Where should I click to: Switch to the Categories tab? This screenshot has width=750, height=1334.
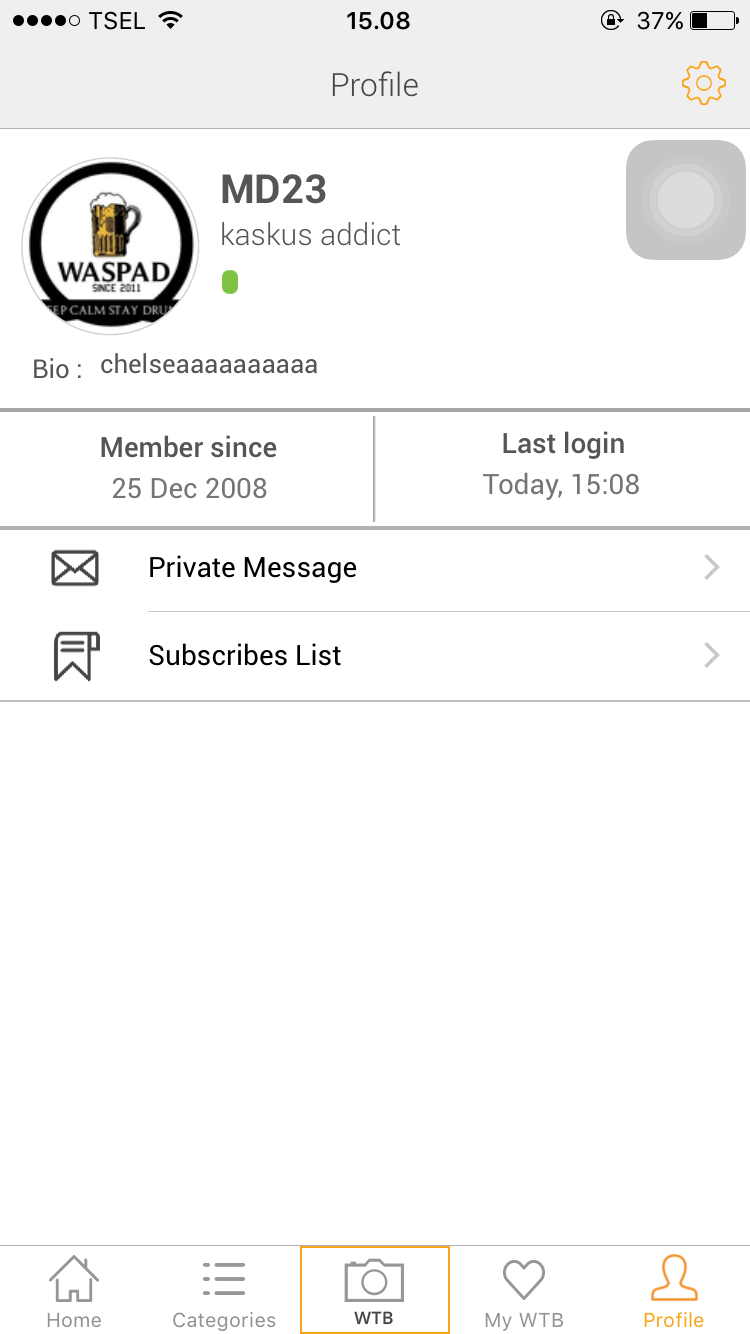pyautogui.click(x=224, y=1291)
